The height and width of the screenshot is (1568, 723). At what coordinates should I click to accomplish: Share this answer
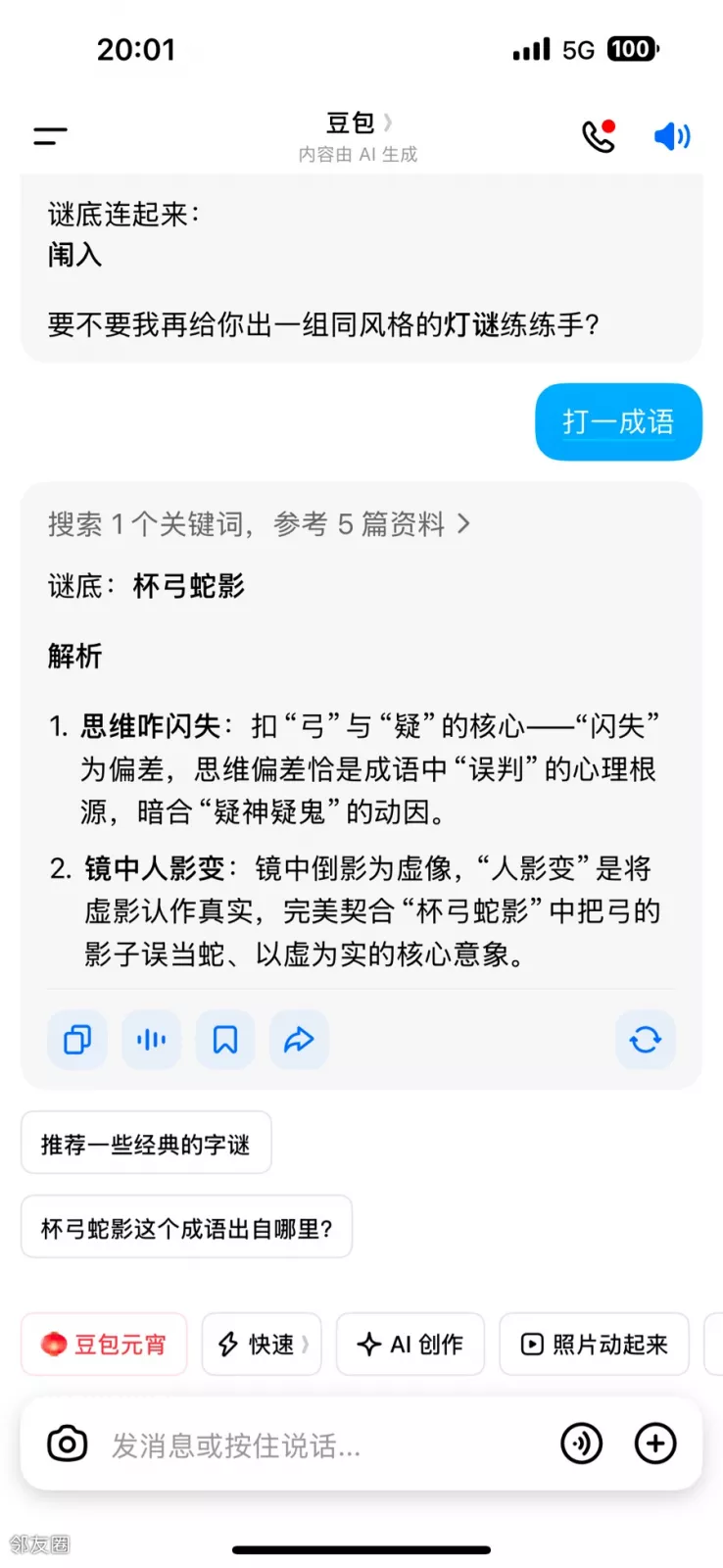pos(299,1040)
